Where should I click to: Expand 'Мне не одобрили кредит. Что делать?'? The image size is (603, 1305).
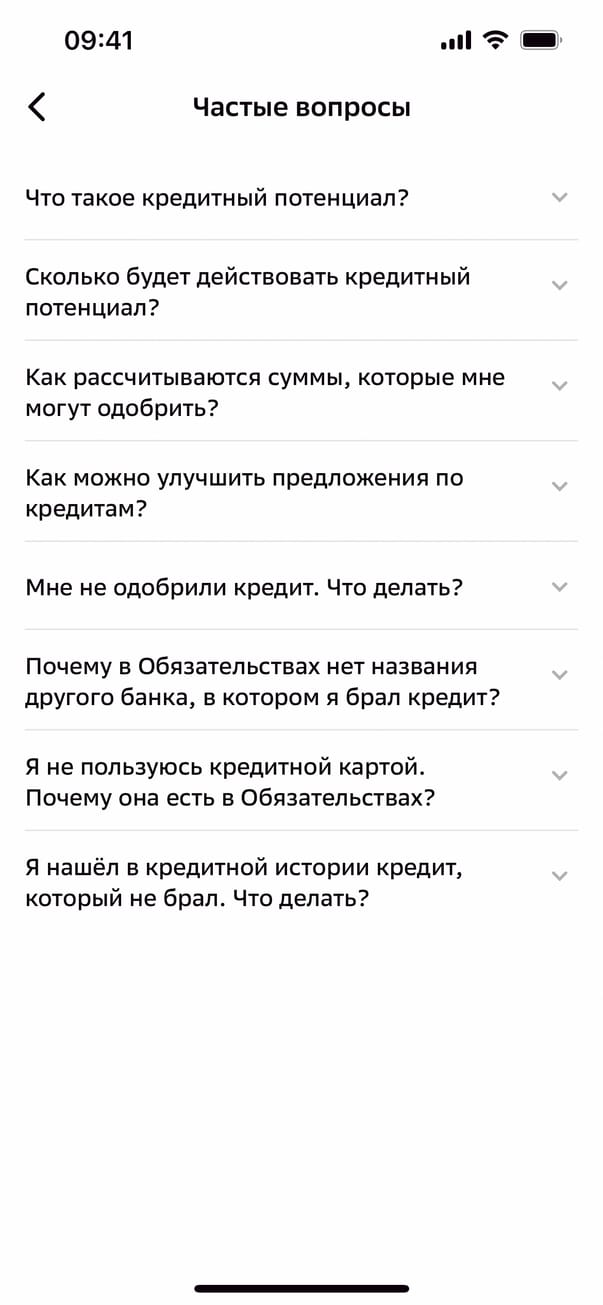300,587
